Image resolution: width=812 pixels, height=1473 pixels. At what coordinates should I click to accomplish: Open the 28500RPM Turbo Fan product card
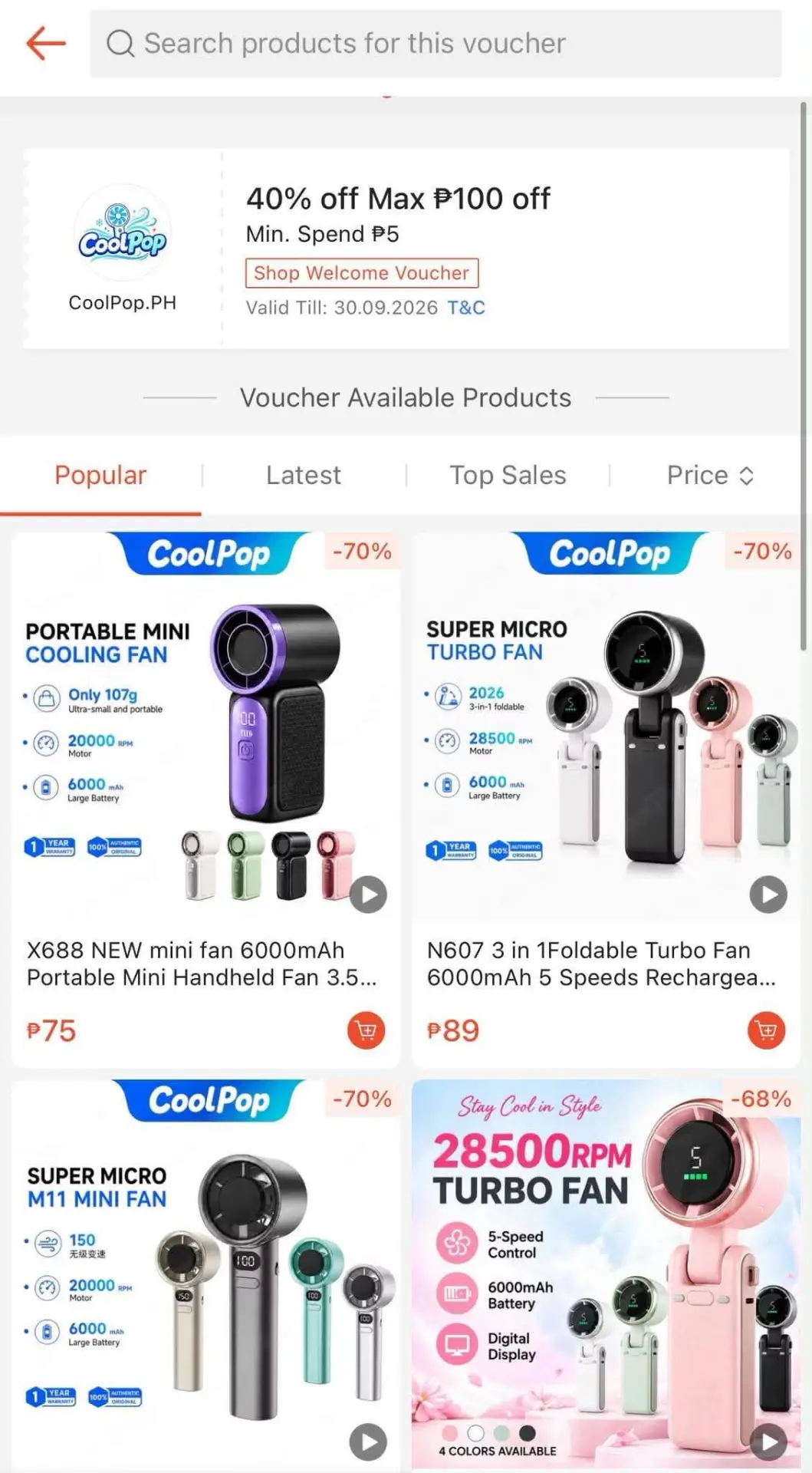point(606,1275)
